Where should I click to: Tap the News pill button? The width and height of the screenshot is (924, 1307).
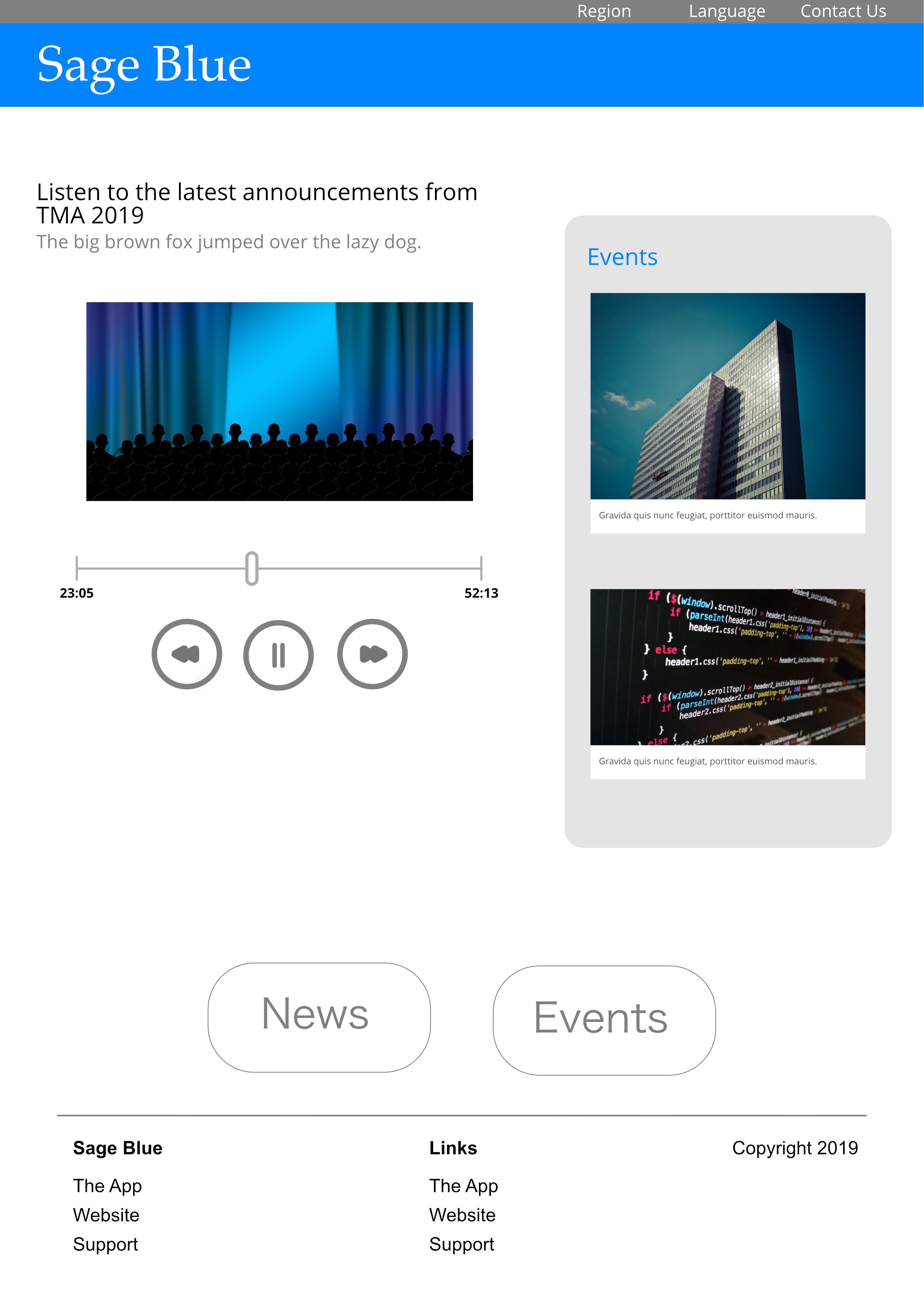319,1017
